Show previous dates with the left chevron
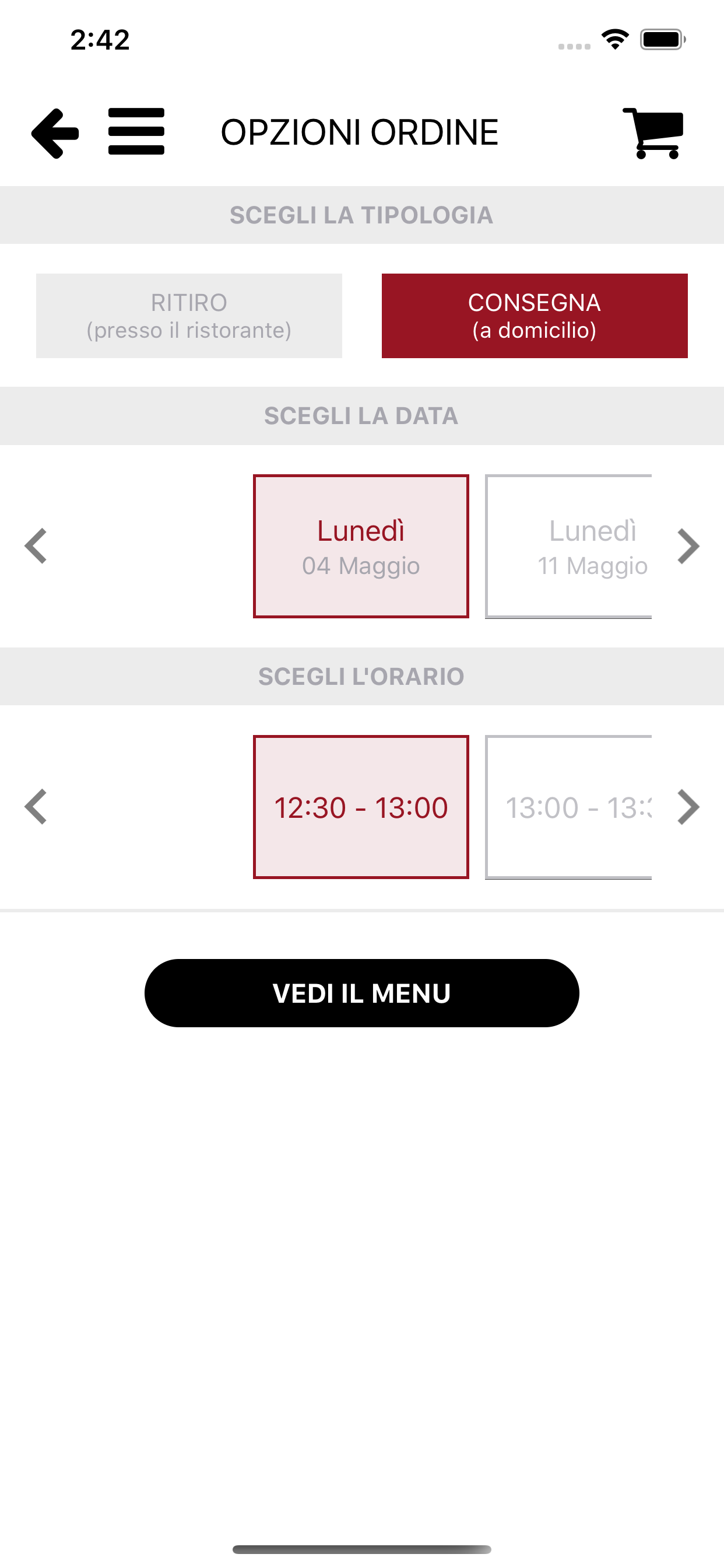This screenshot has height=1568, width=724. point(36,546)
